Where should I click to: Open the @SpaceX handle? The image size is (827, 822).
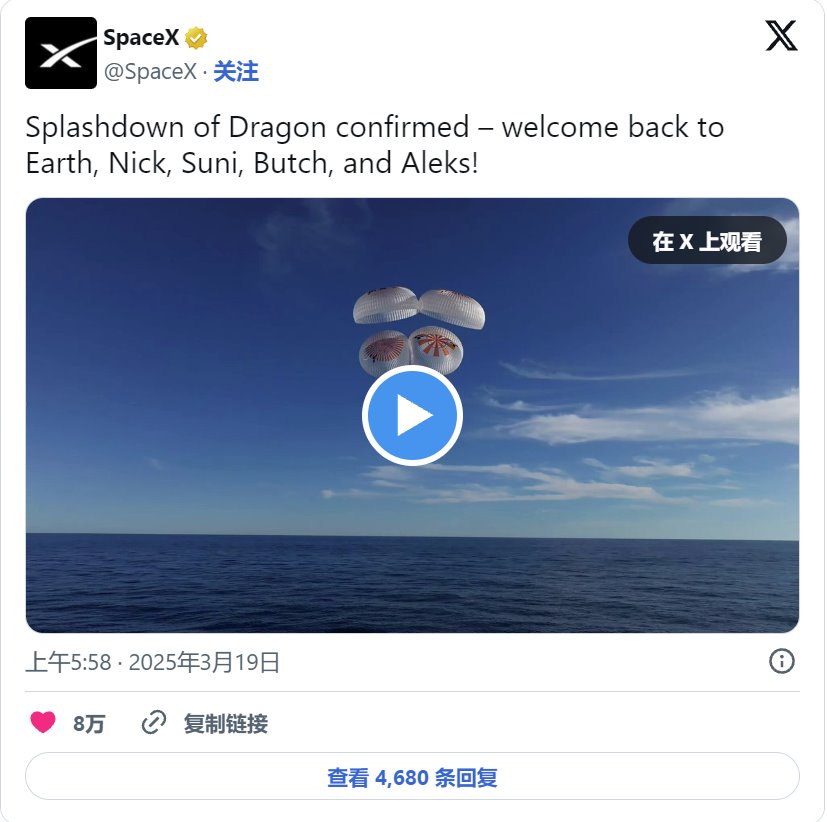(x=150, y=72)
